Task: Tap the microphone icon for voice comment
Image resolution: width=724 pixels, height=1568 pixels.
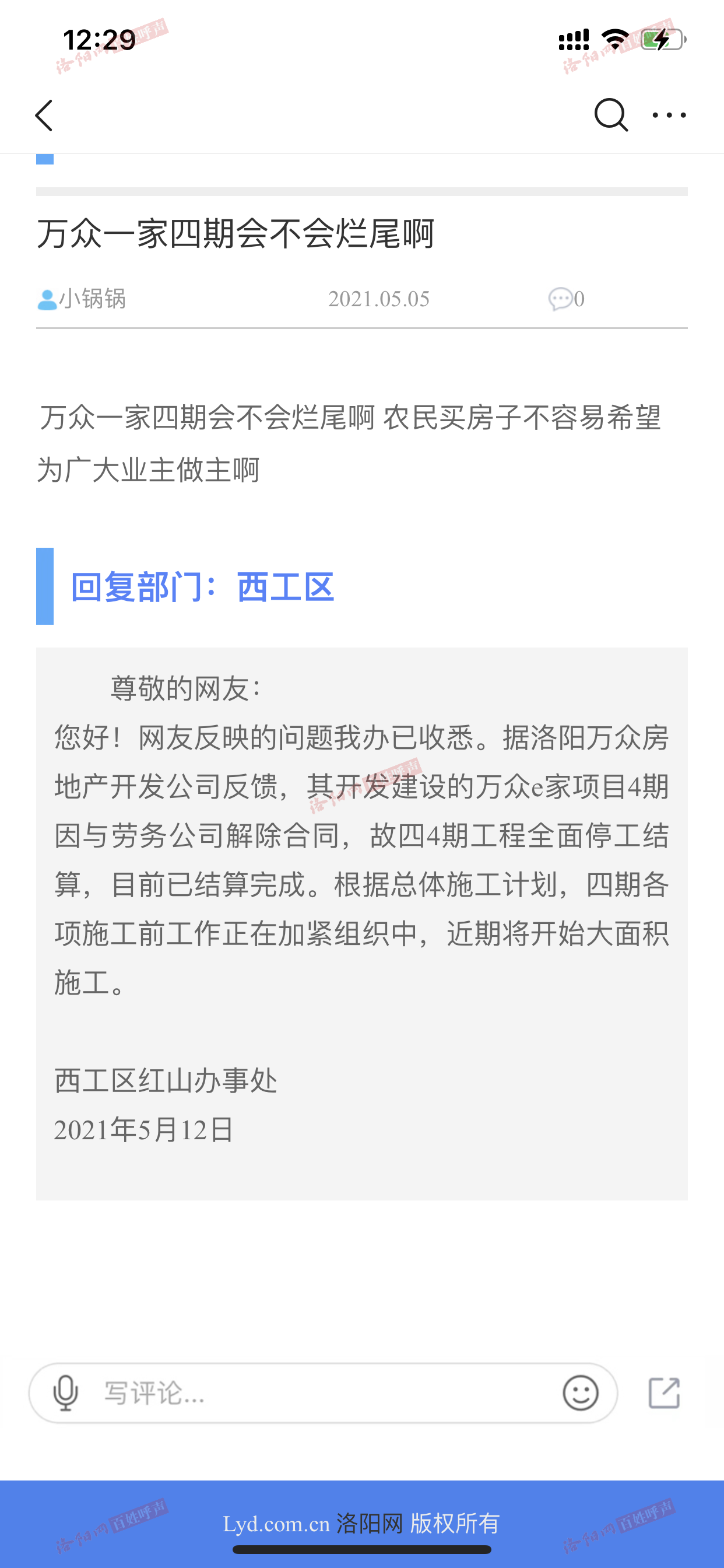Action: point(66,1392)
